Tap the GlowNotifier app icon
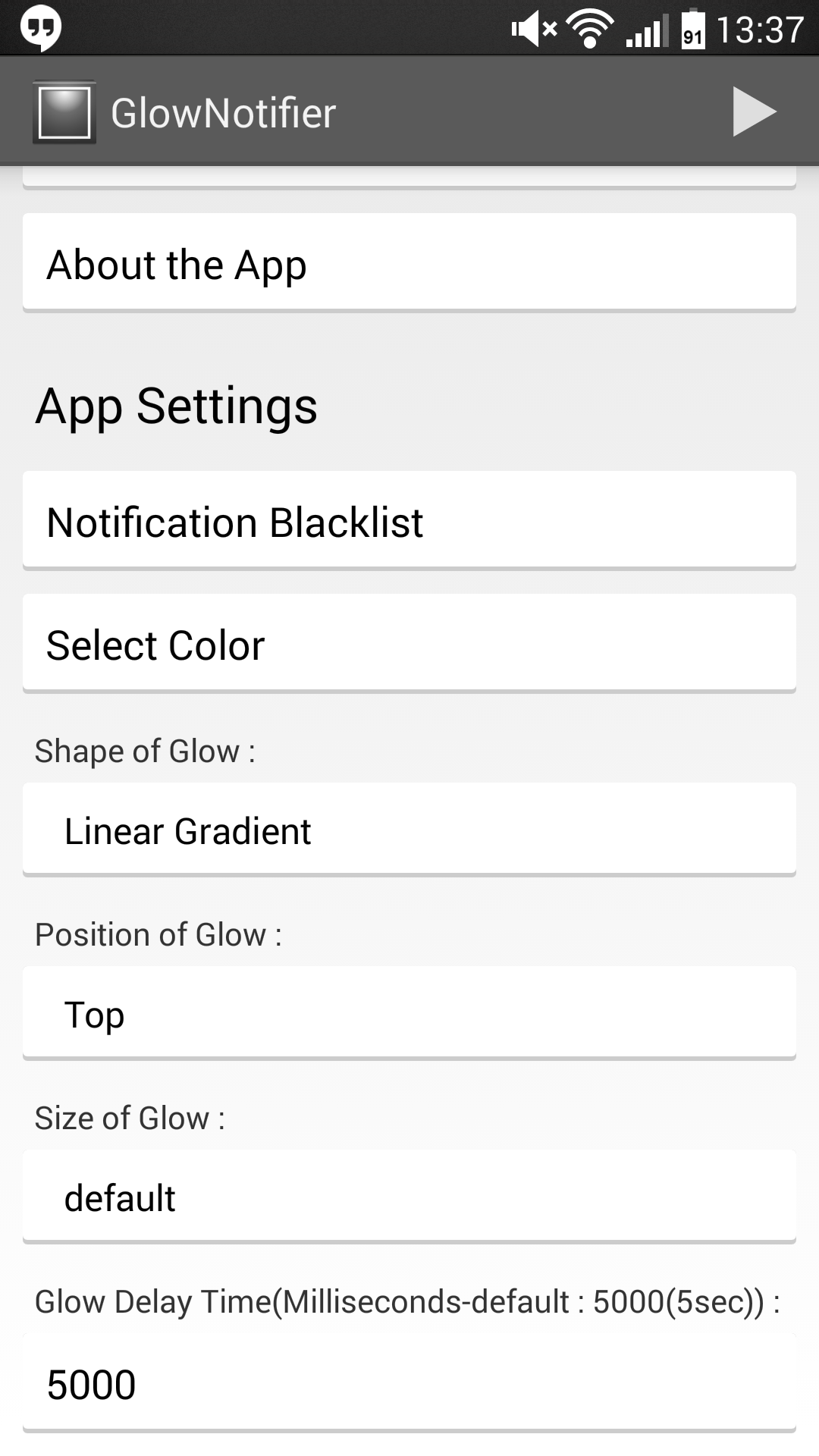Image resolution: width=819 pixels, height=1456 pixels. pyautogui.click(x=64, y=112)
